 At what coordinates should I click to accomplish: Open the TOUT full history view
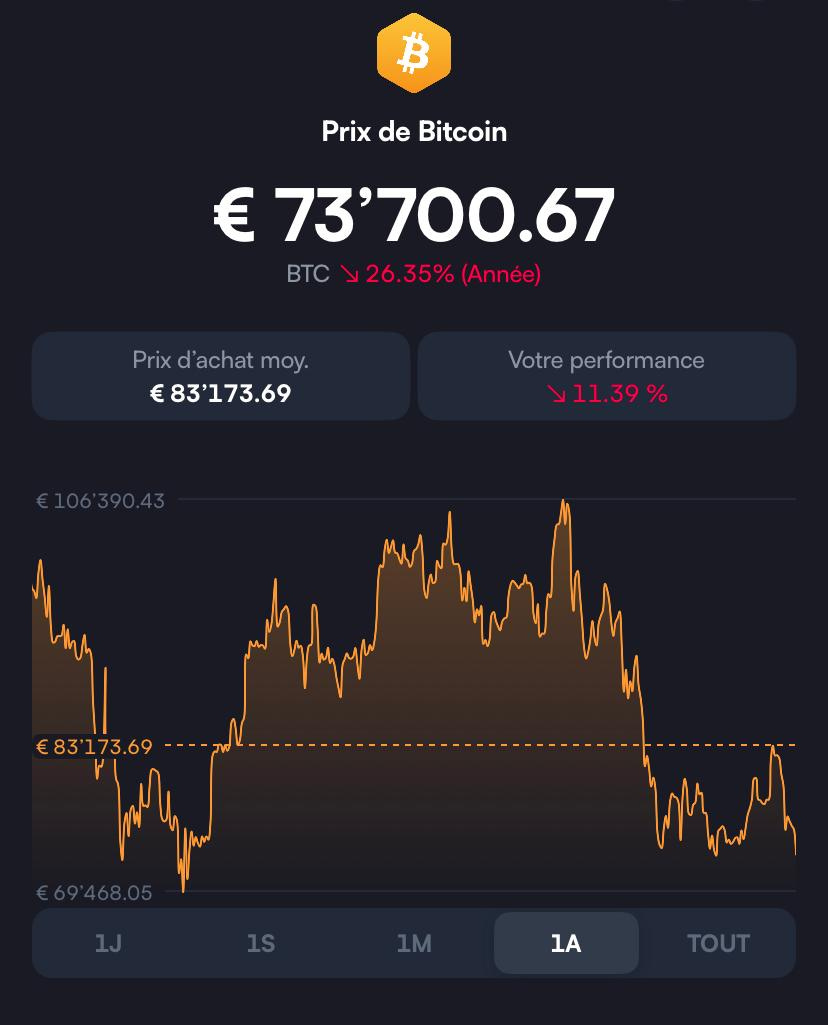tap(718, 942)
